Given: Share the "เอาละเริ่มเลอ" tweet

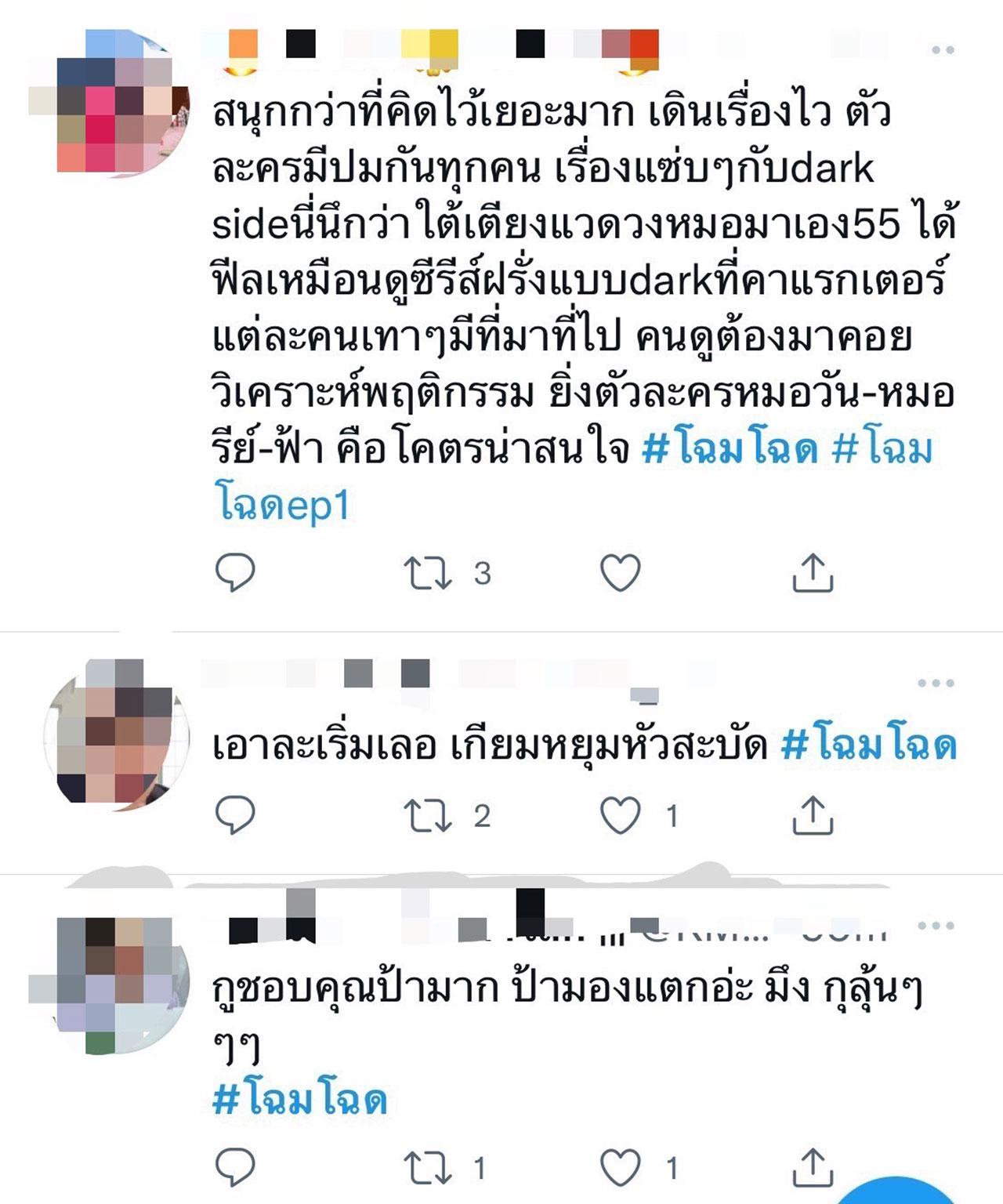Looking at the screenshot, I should [x=813, y=815].
